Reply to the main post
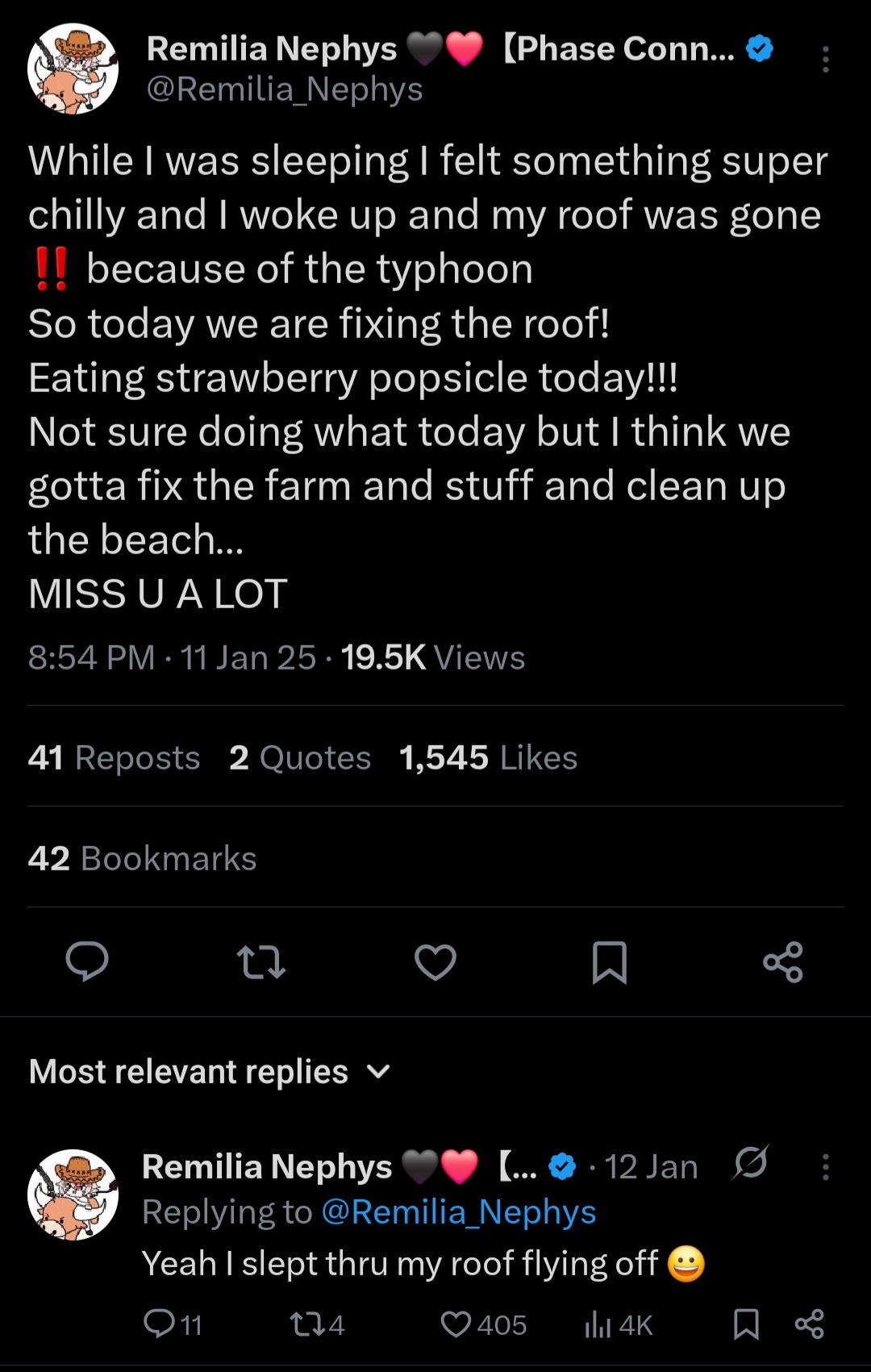This screenshot has width=871, height=1372. coord(87,961)
